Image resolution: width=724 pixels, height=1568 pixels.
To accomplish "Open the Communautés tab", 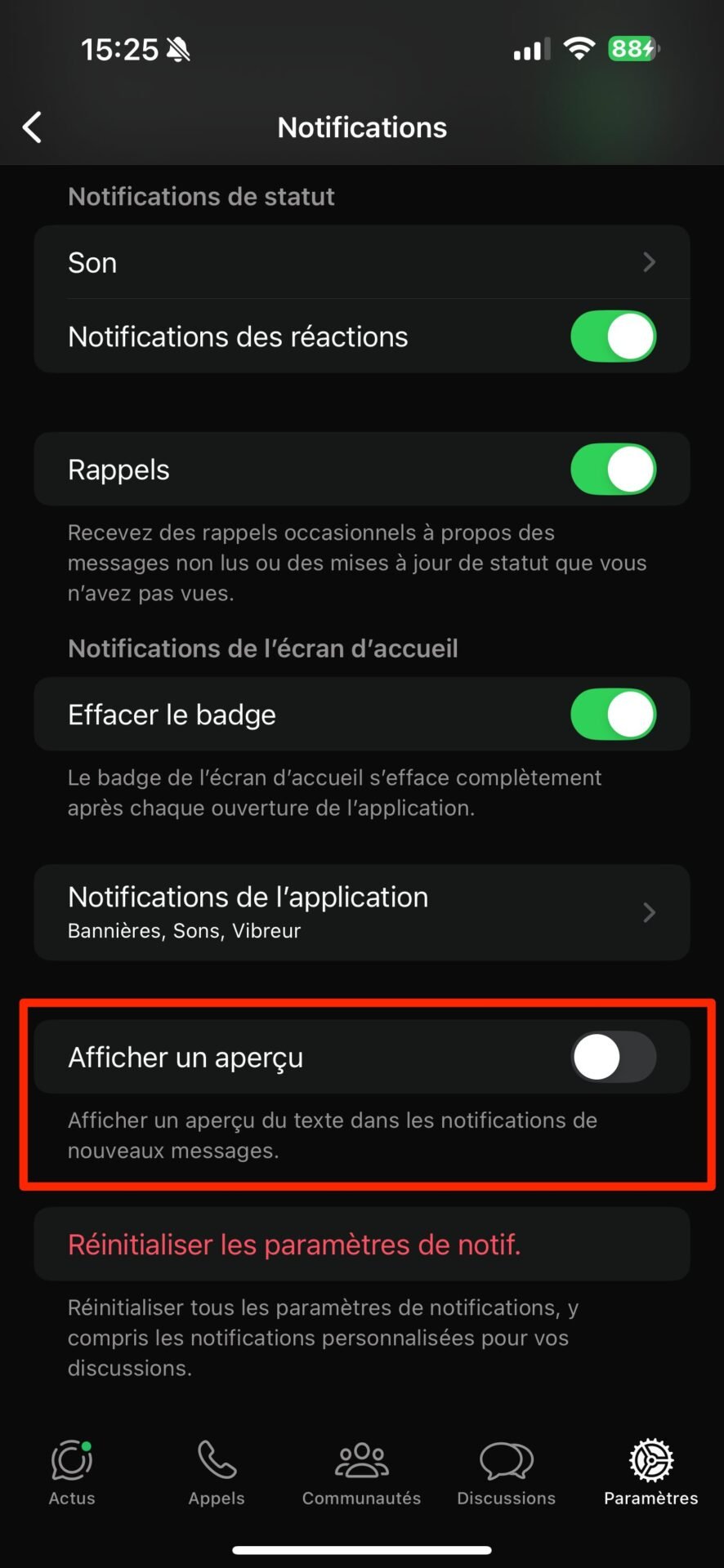I will coord(362,1472).
